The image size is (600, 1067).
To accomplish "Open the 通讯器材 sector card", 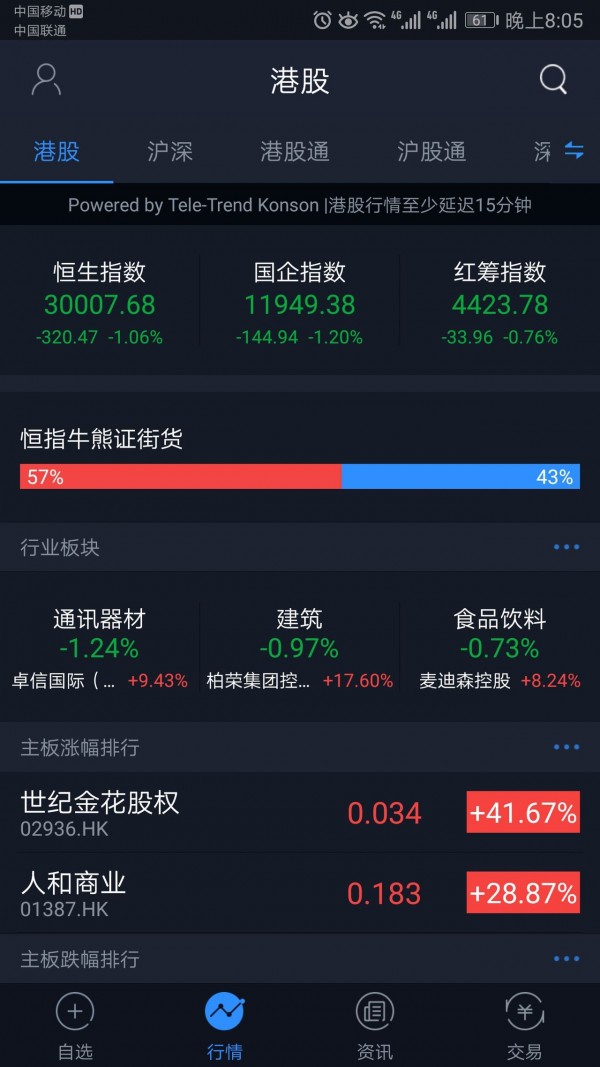I will 100,646.
